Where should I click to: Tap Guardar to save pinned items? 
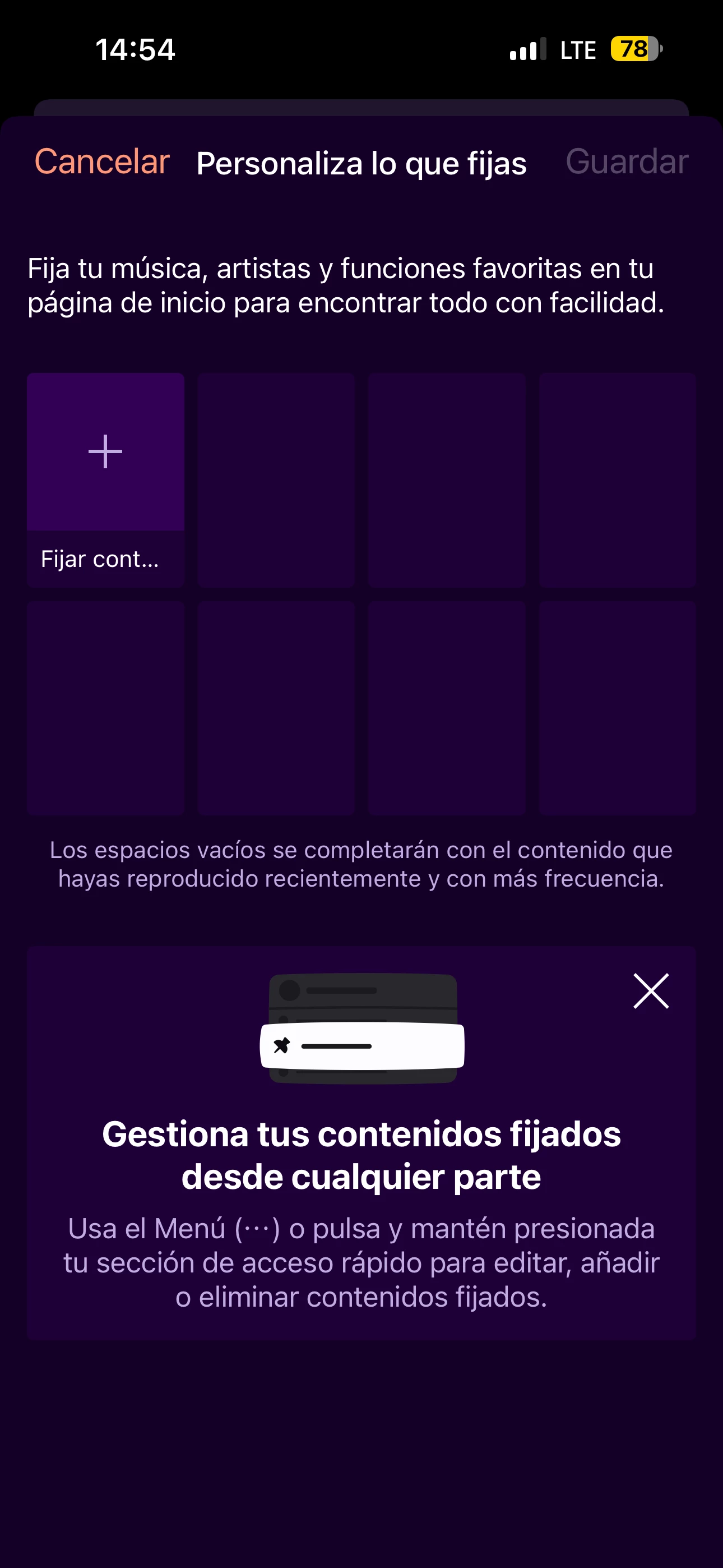pyautogui.click(x=626, y=162)
